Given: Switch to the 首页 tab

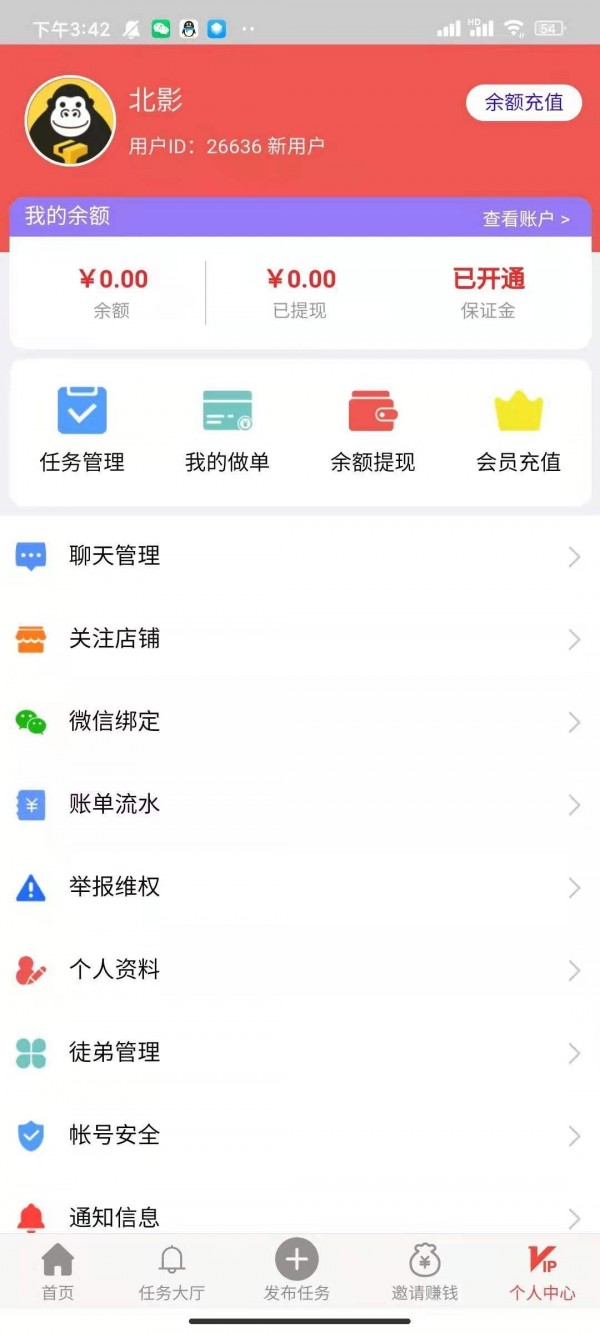Looking at the screenshot, I should pyautogui.click(x=58, y=1272).
